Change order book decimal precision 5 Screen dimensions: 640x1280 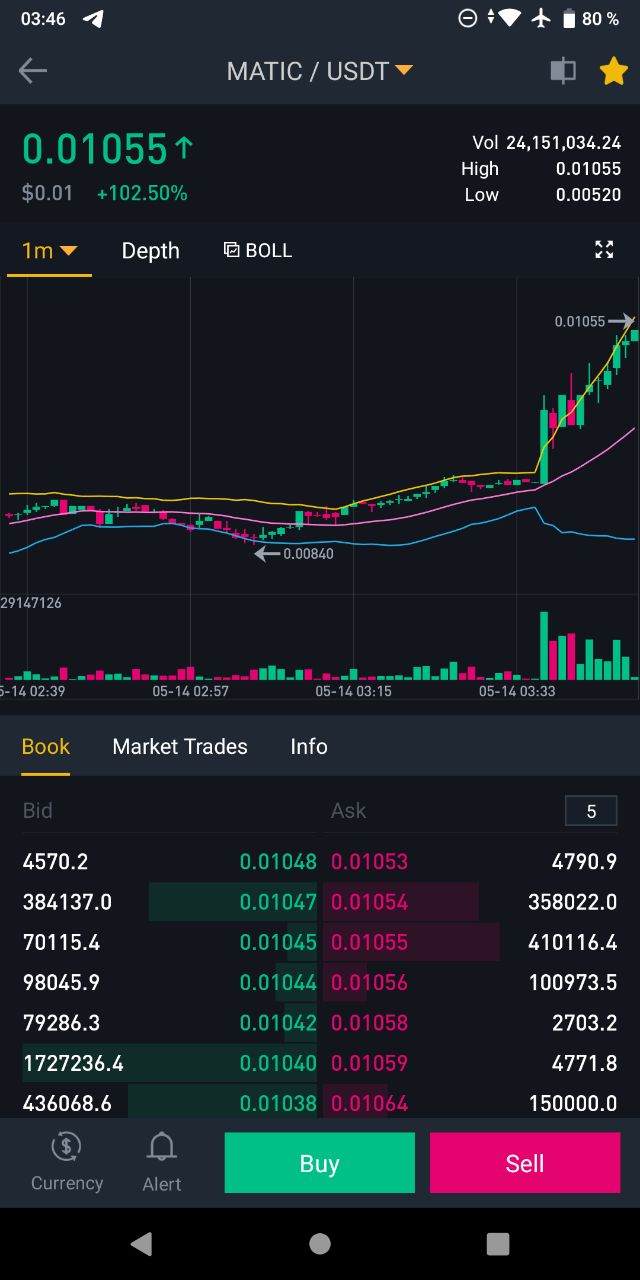click(x=590, y=811)
